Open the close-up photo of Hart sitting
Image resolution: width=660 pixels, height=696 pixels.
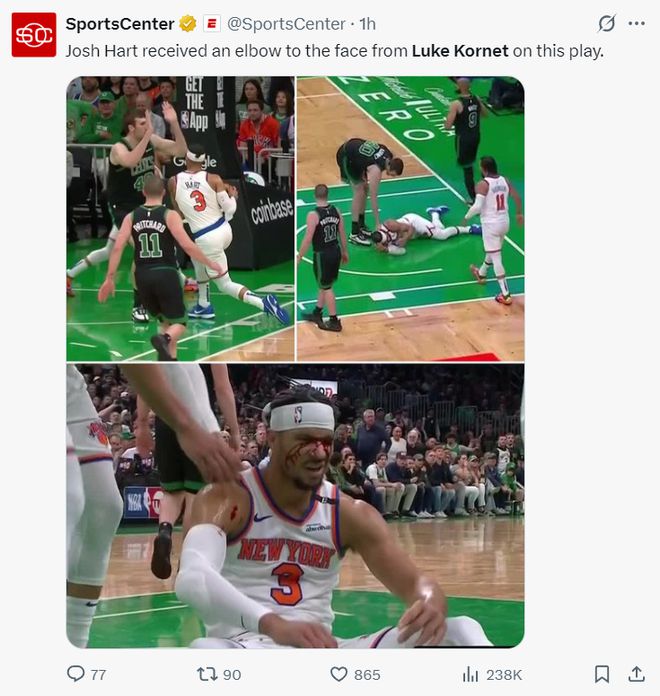click(x=295, y=506)
